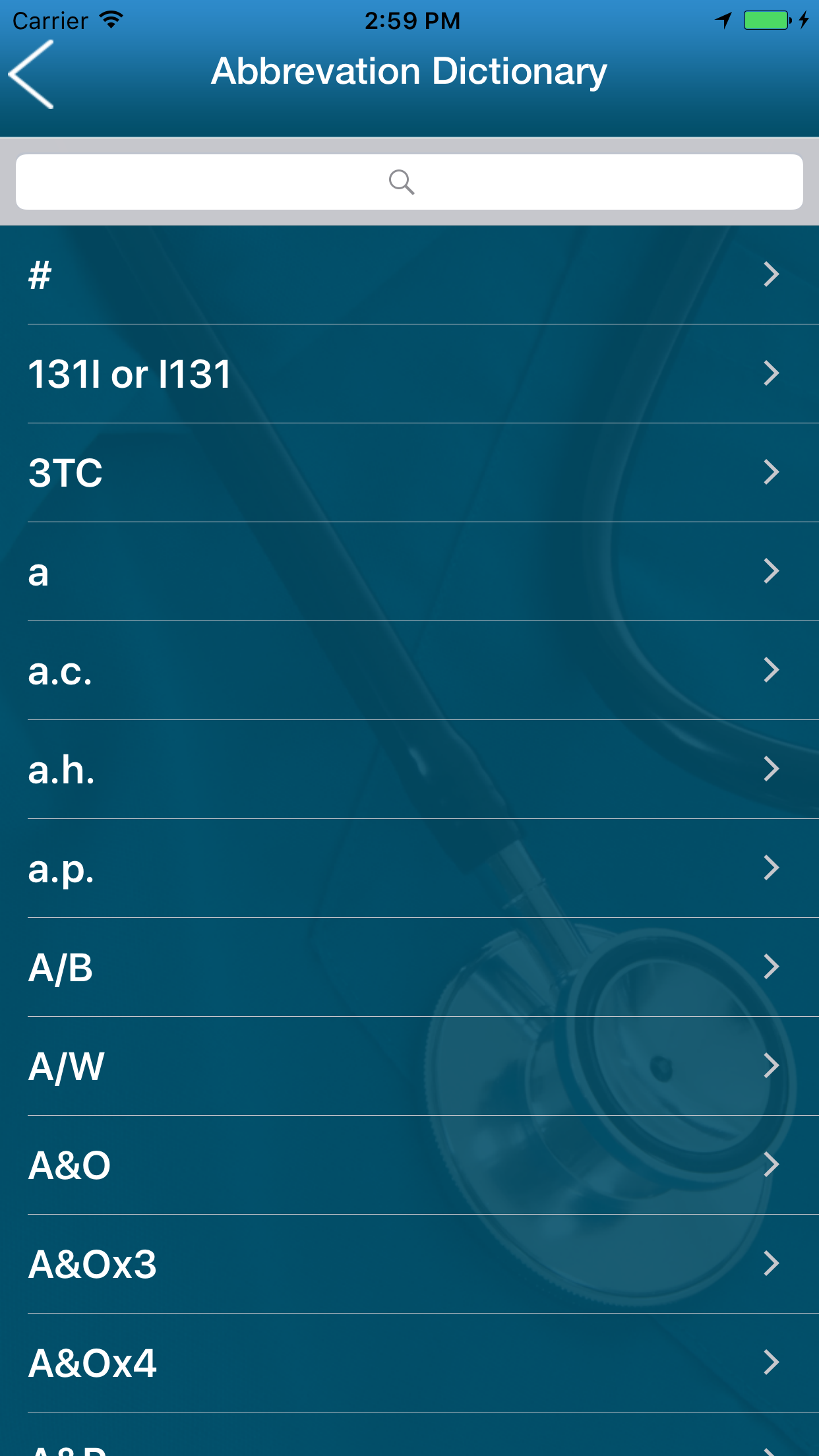The width and height of the screenshot is (819, 1456).
Task: Open the A/W abbreviation entry
Action: (x=409, y=1066)
